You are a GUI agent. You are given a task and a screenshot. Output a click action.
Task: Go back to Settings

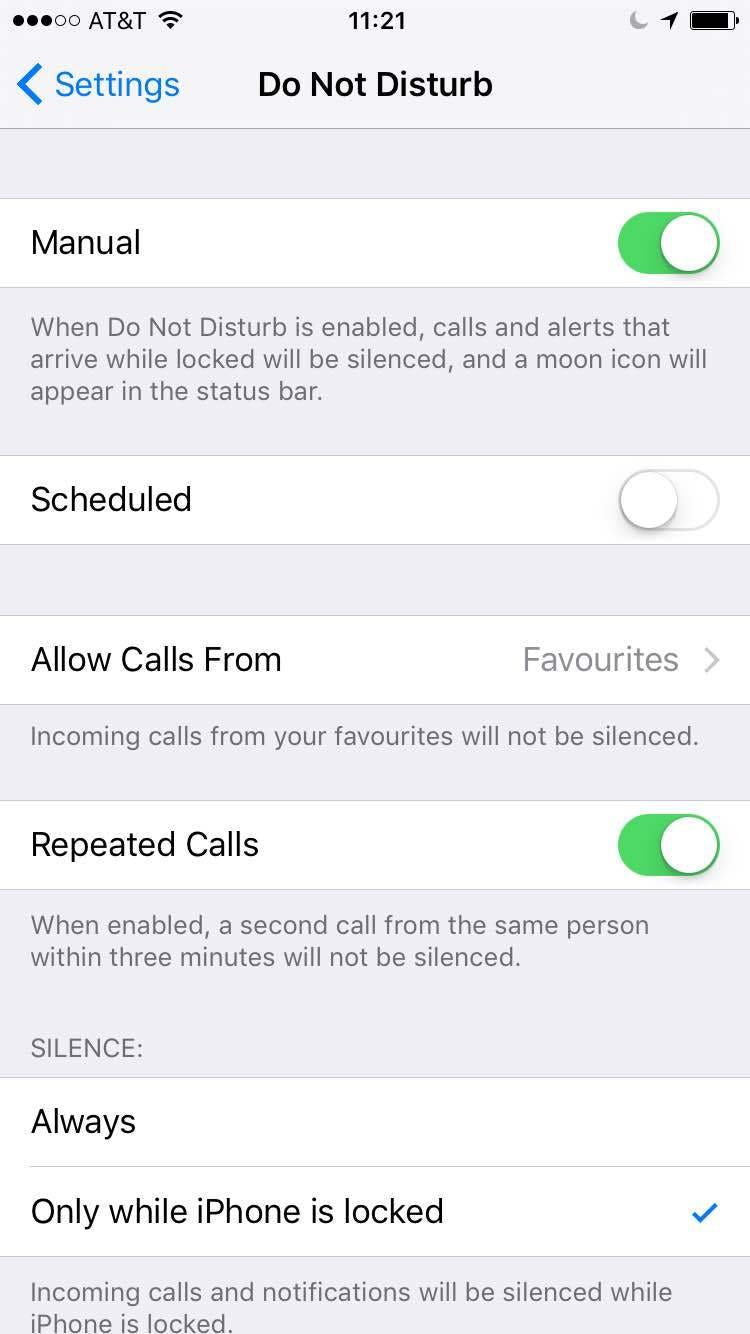(98, 85)
